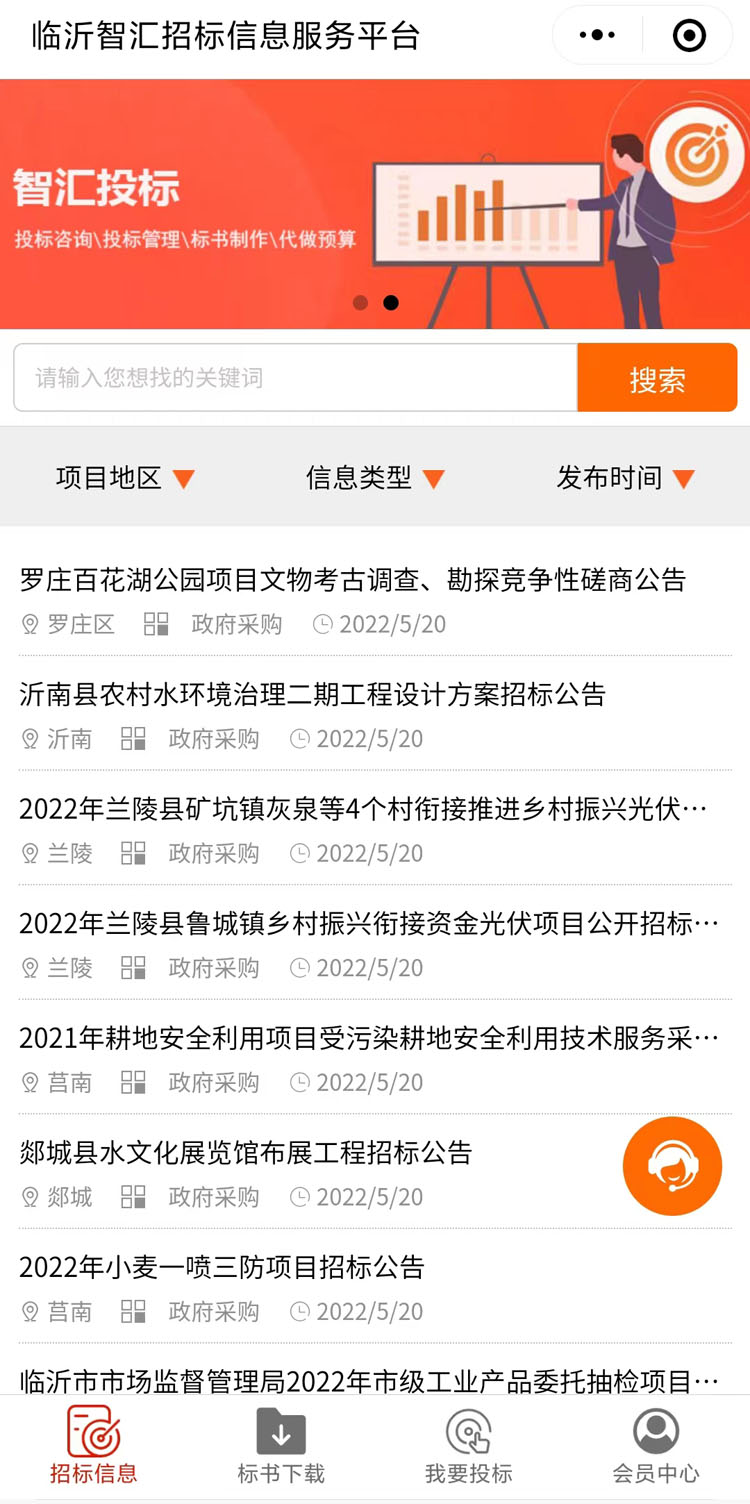Open the mini program three-dot menu
This screenshot has height=1504, width=750.
[597, 36]
